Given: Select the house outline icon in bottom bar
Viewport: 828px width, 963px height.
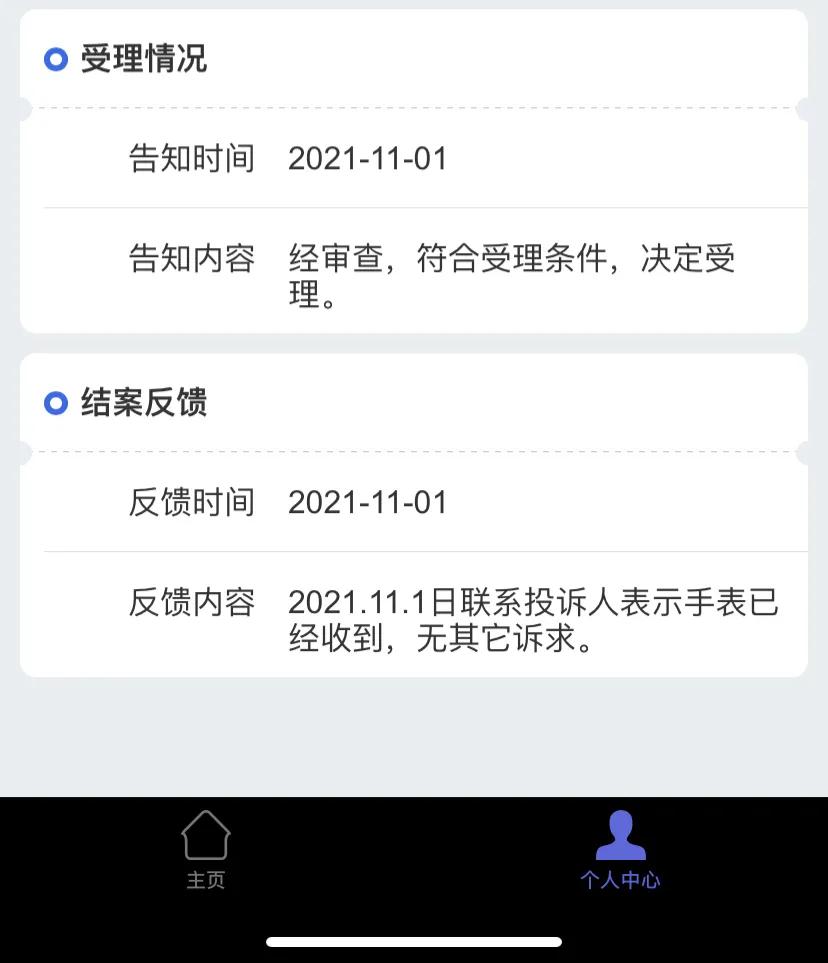Looking at the screenshot, I should coord(205,835).
